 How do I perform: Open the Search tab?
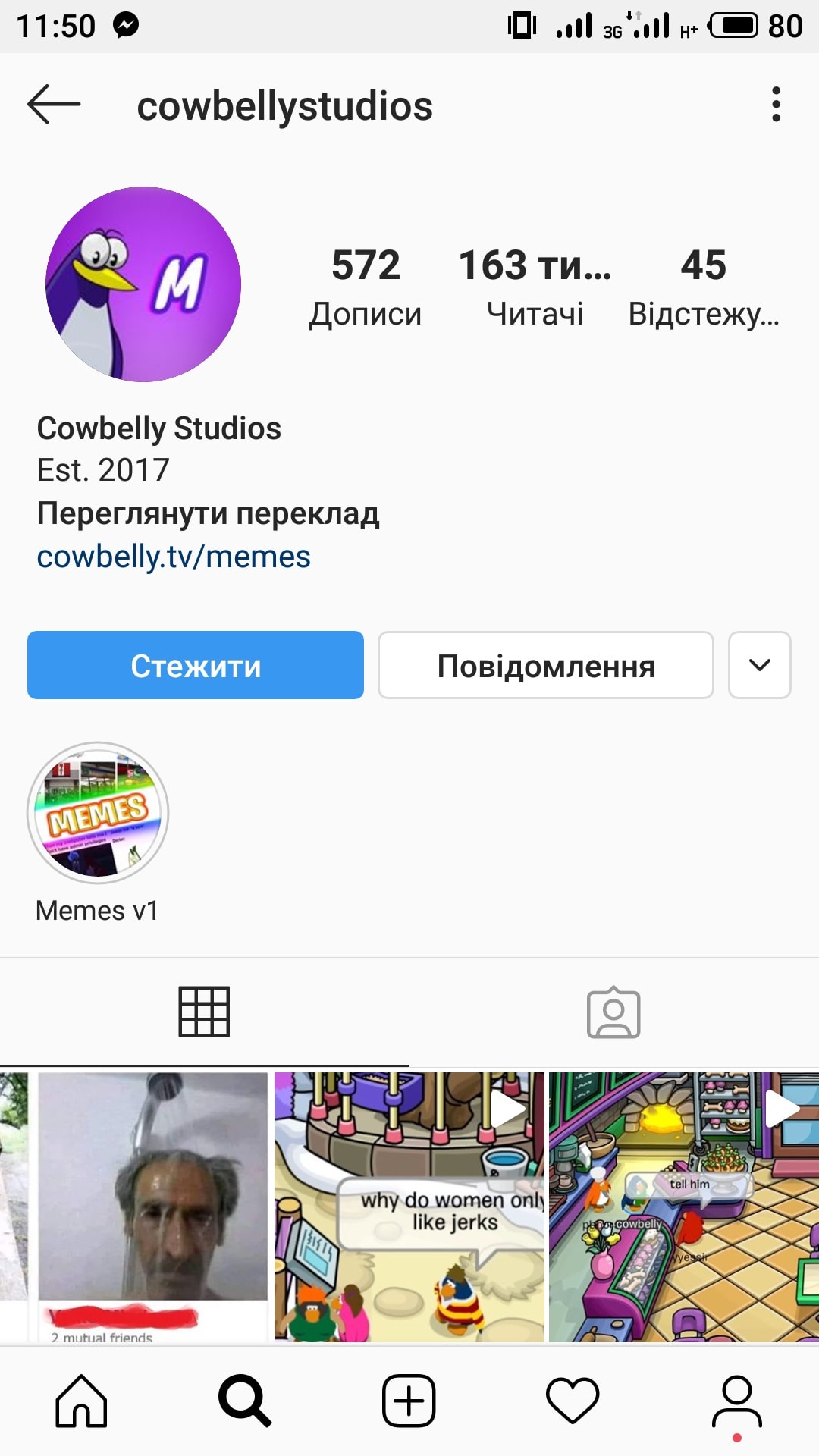[x=245, y=1401]
